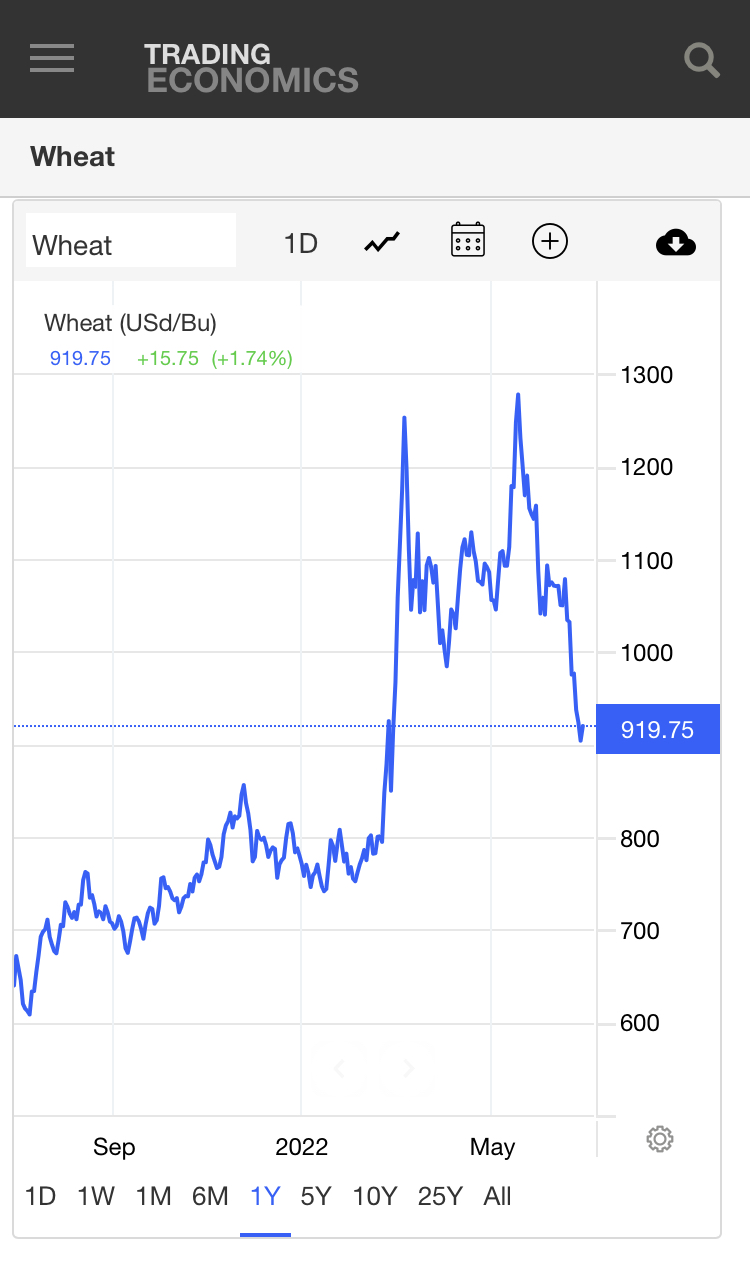
Task: Show the 6M range
Action: pos(210,1196)
